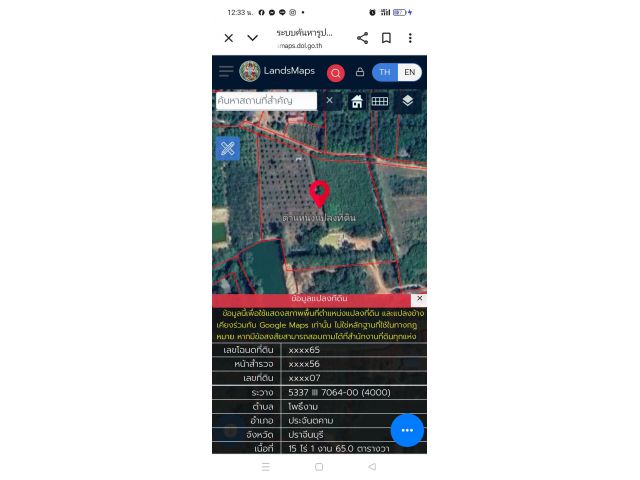Expand the tab dropdown chevron
This screenshot has height=480, width=640.
point(253,38)
